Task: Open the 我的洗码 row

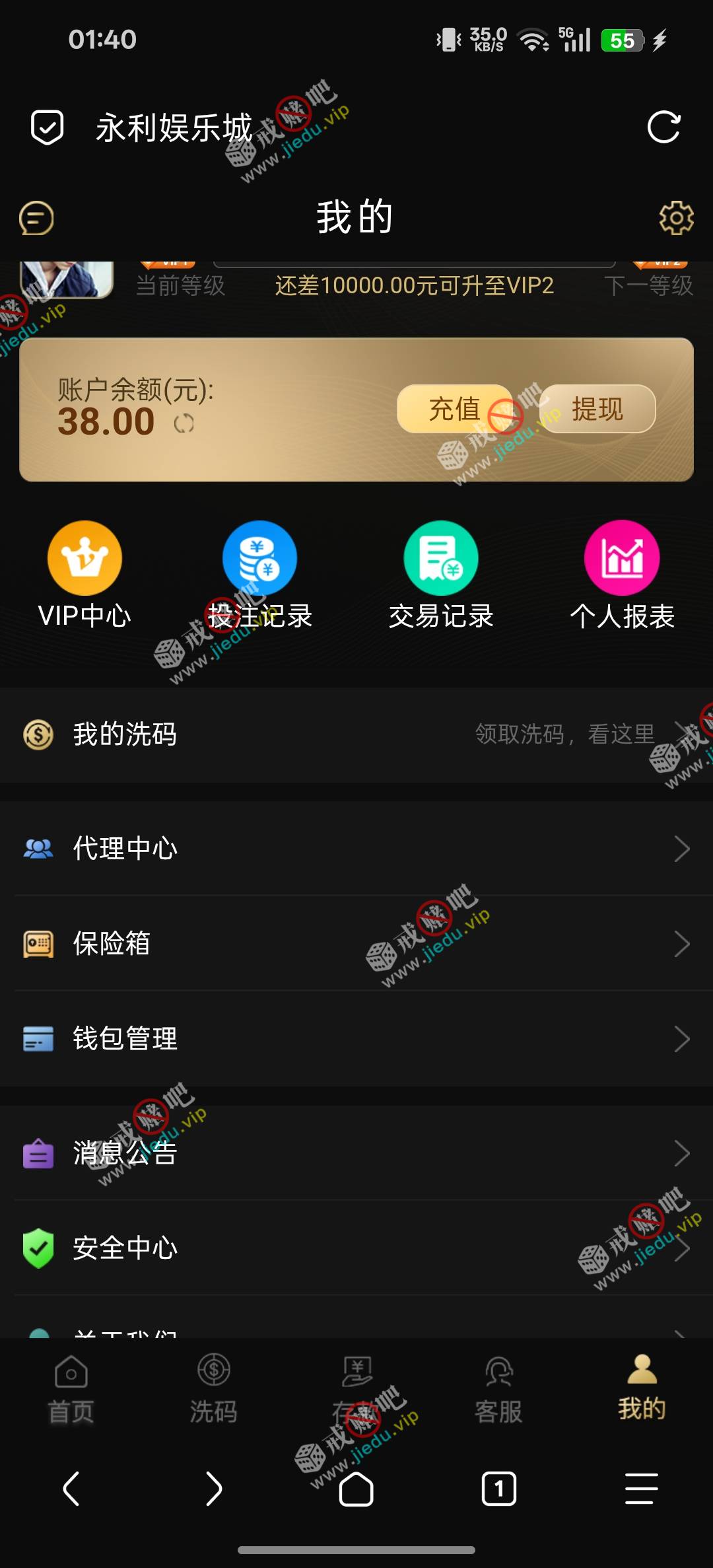Action: pos(356,734)
